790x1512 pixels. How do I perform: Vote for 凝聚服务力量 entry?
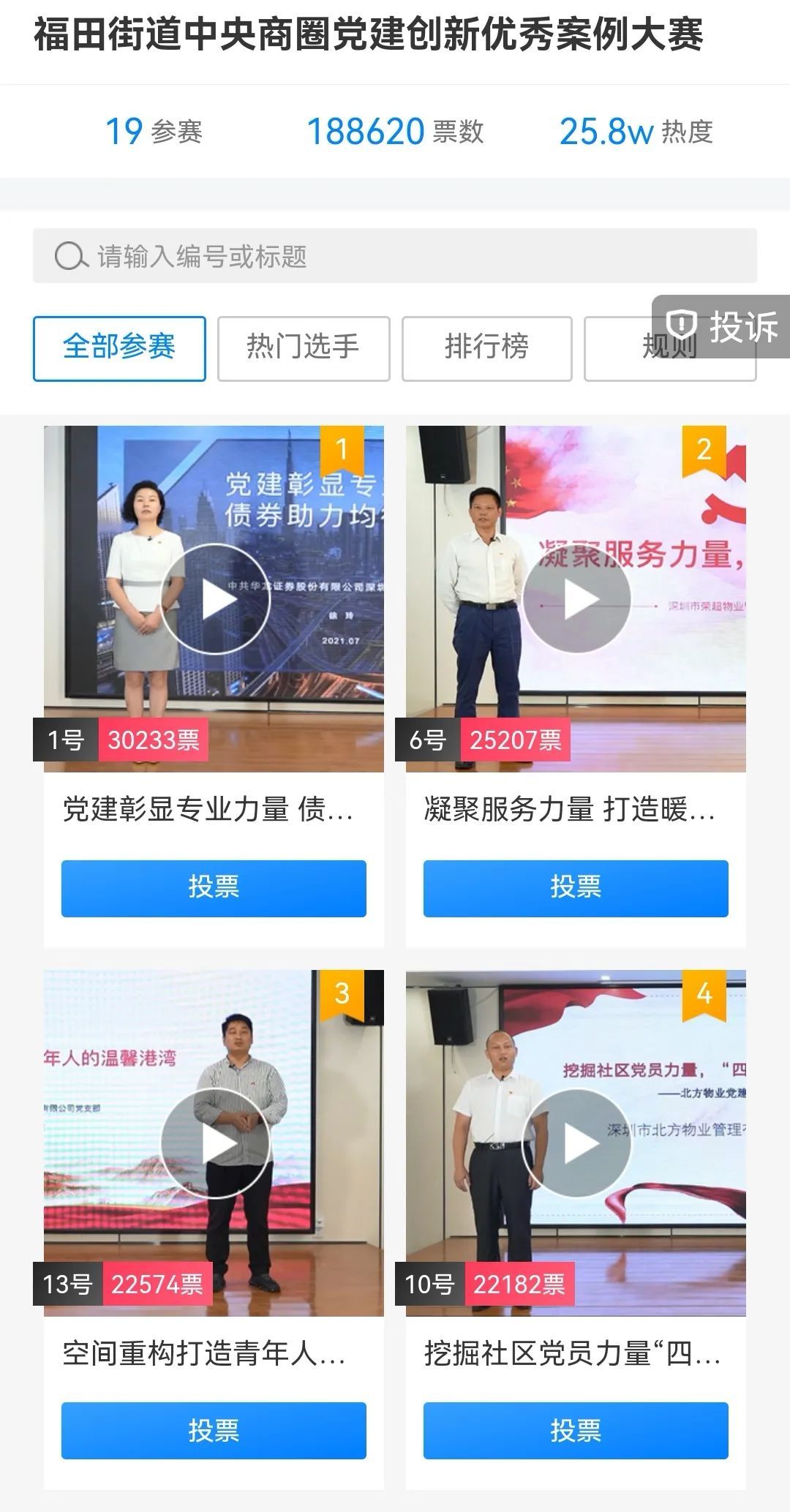(576, 888)
